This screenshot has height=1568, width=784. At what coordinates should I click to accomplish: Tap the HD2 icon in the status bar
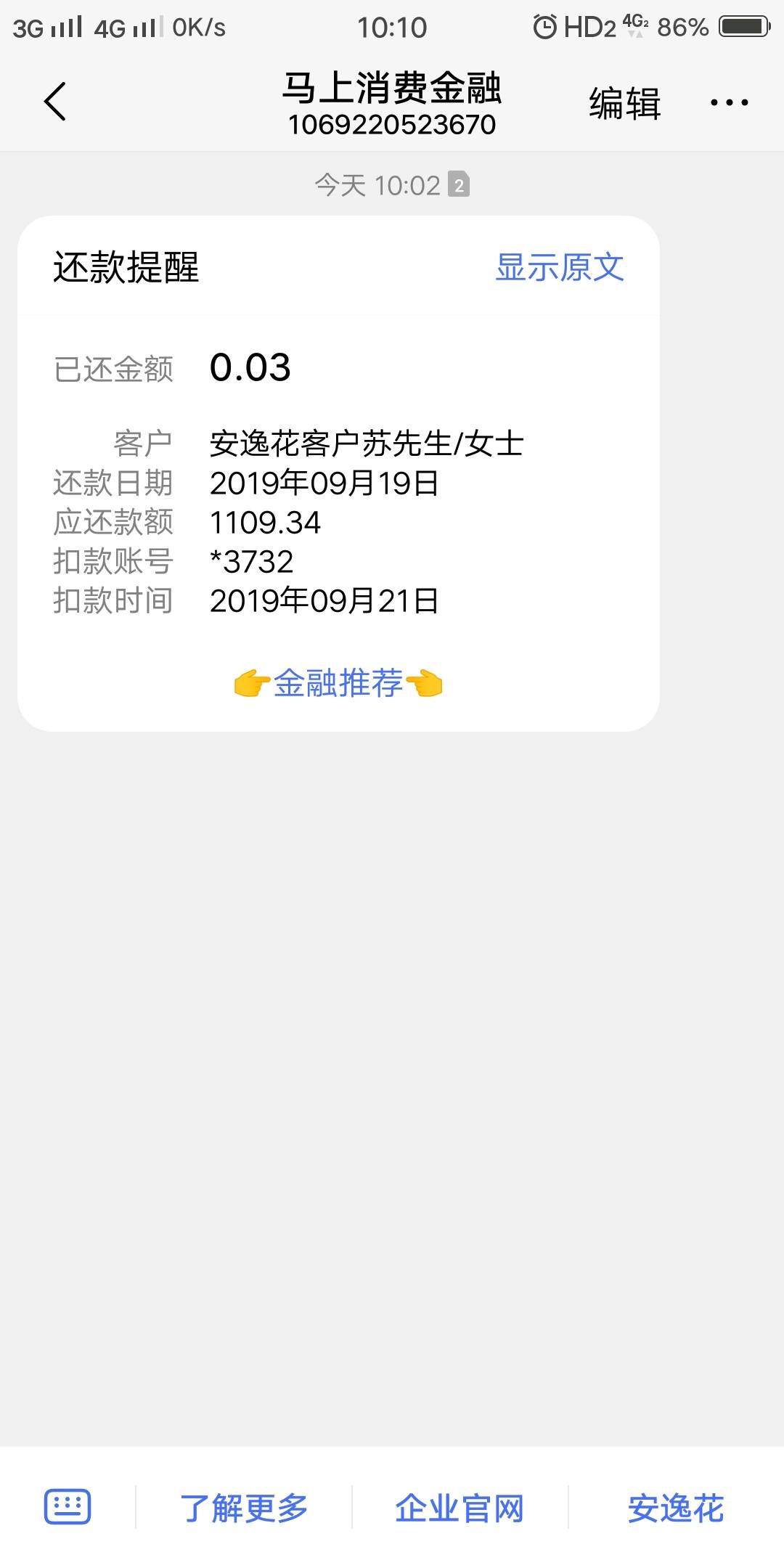pyautogui.click(x=588, y=27)
